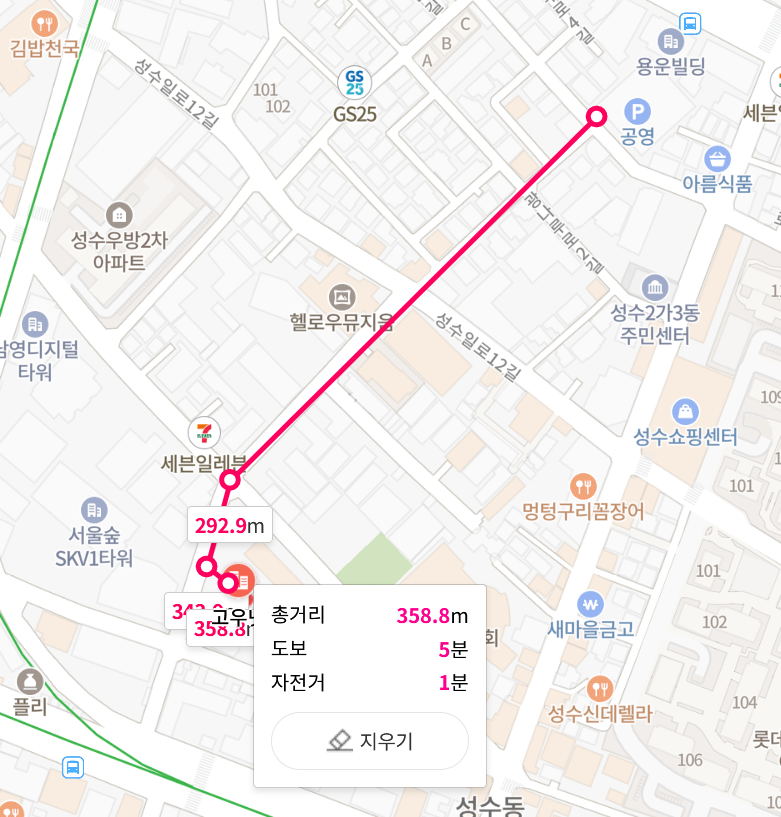Open the 플리 shop marker

point(30,682)
